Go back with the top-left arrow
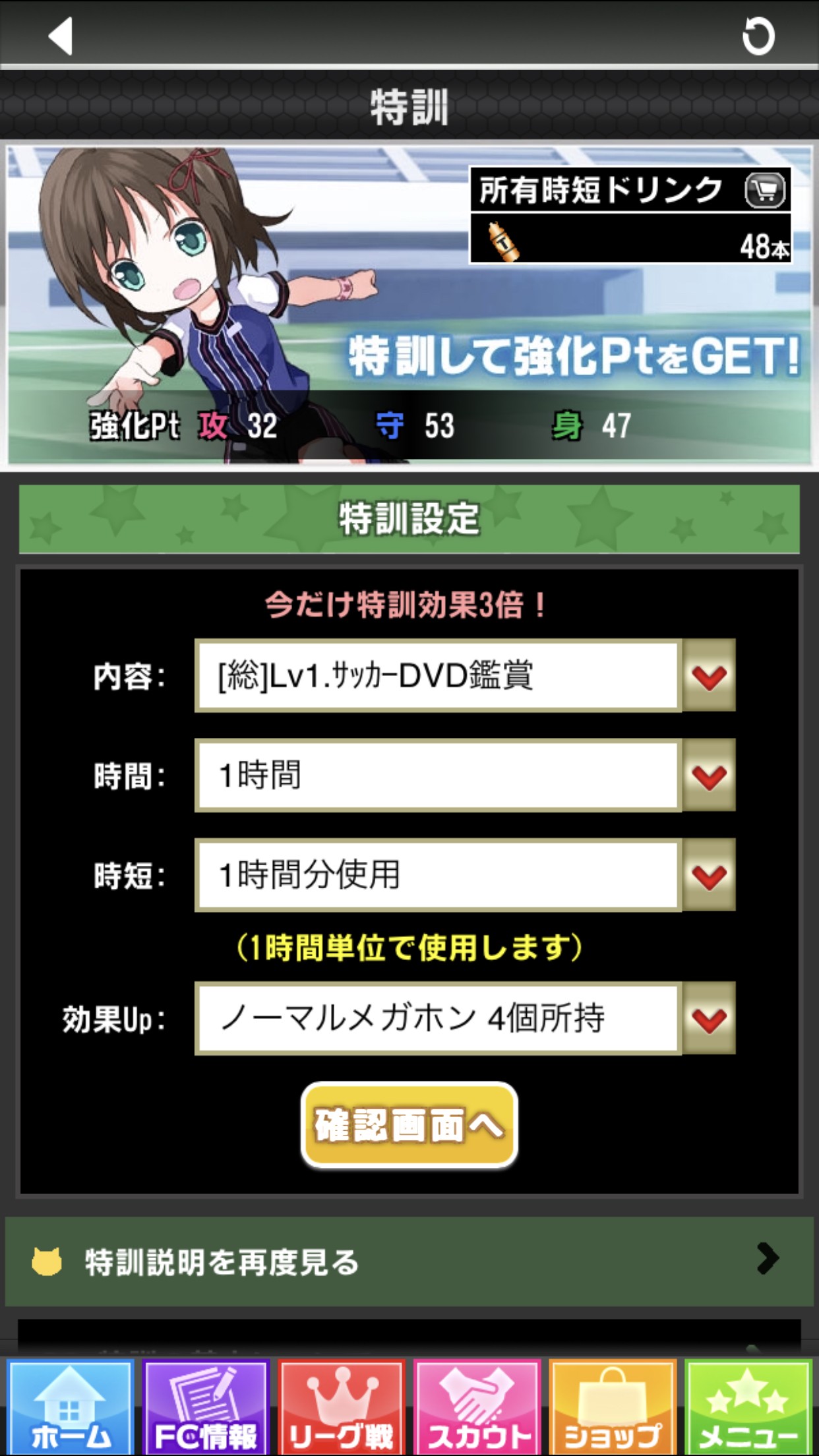 [60, 36]
